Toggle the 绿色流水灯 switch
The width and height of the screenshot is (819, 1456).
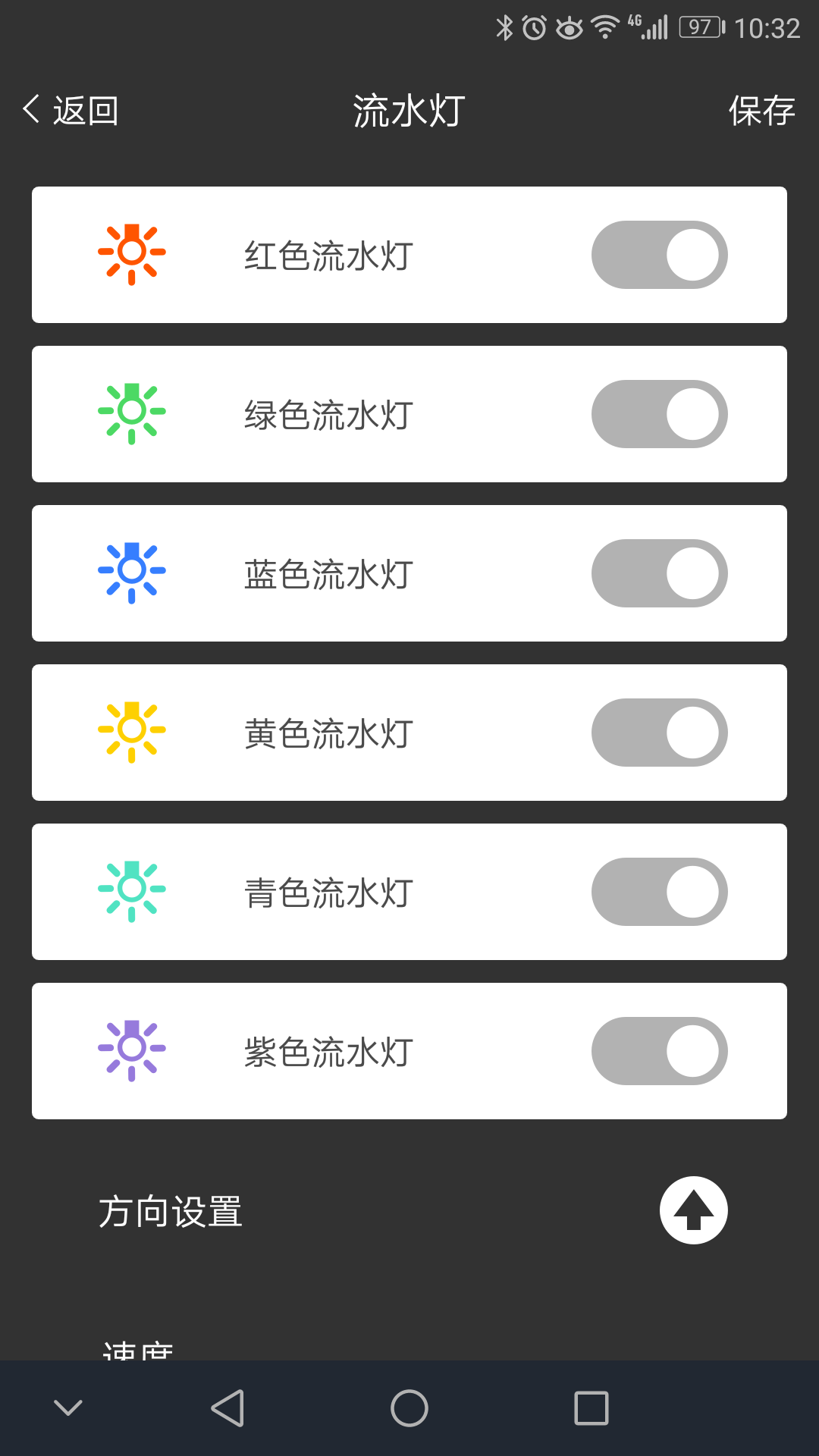click(659, 414)
